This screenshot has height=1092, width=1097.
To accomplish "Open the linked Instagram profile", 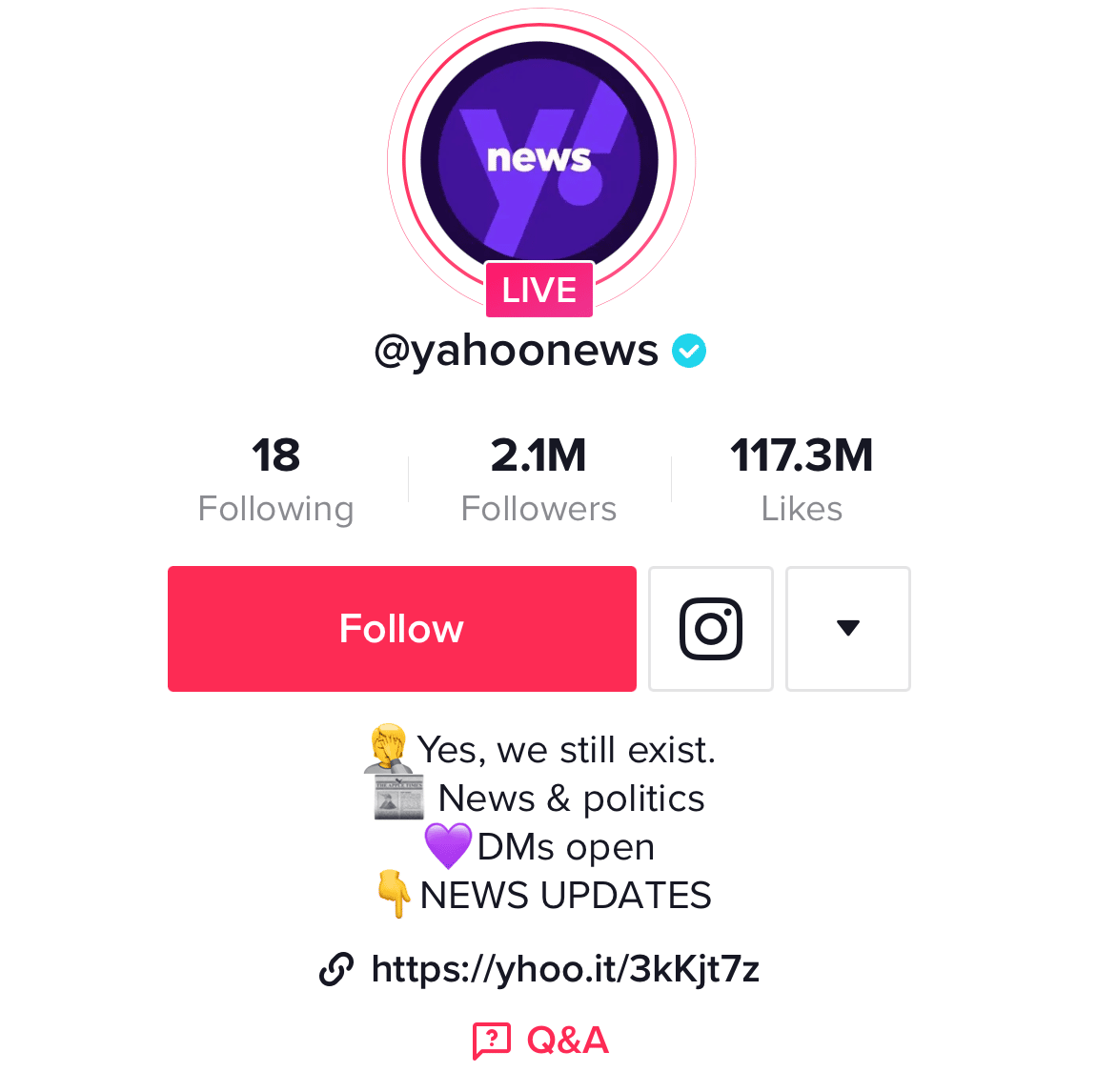I will click(710, 629).
